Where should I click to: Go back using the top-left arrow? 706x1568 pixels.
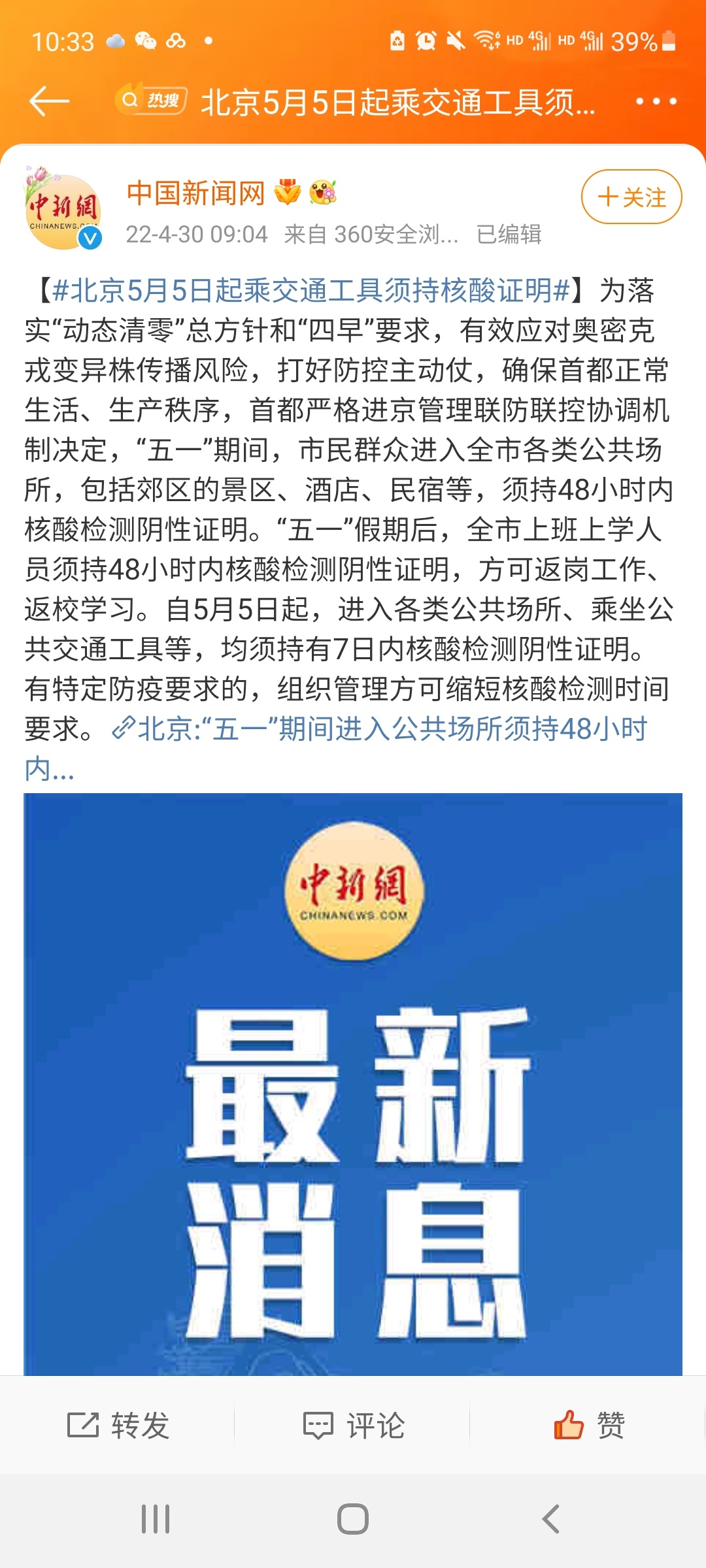coord(49,101)
